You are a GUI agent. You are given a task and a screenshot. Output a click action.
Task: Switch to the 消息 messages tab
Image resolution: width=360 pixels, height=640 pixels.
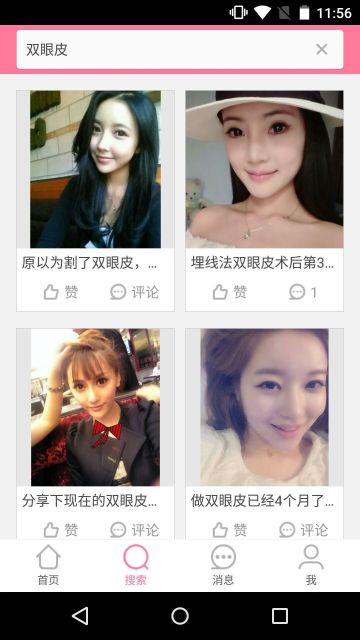(x=223, y=565)
